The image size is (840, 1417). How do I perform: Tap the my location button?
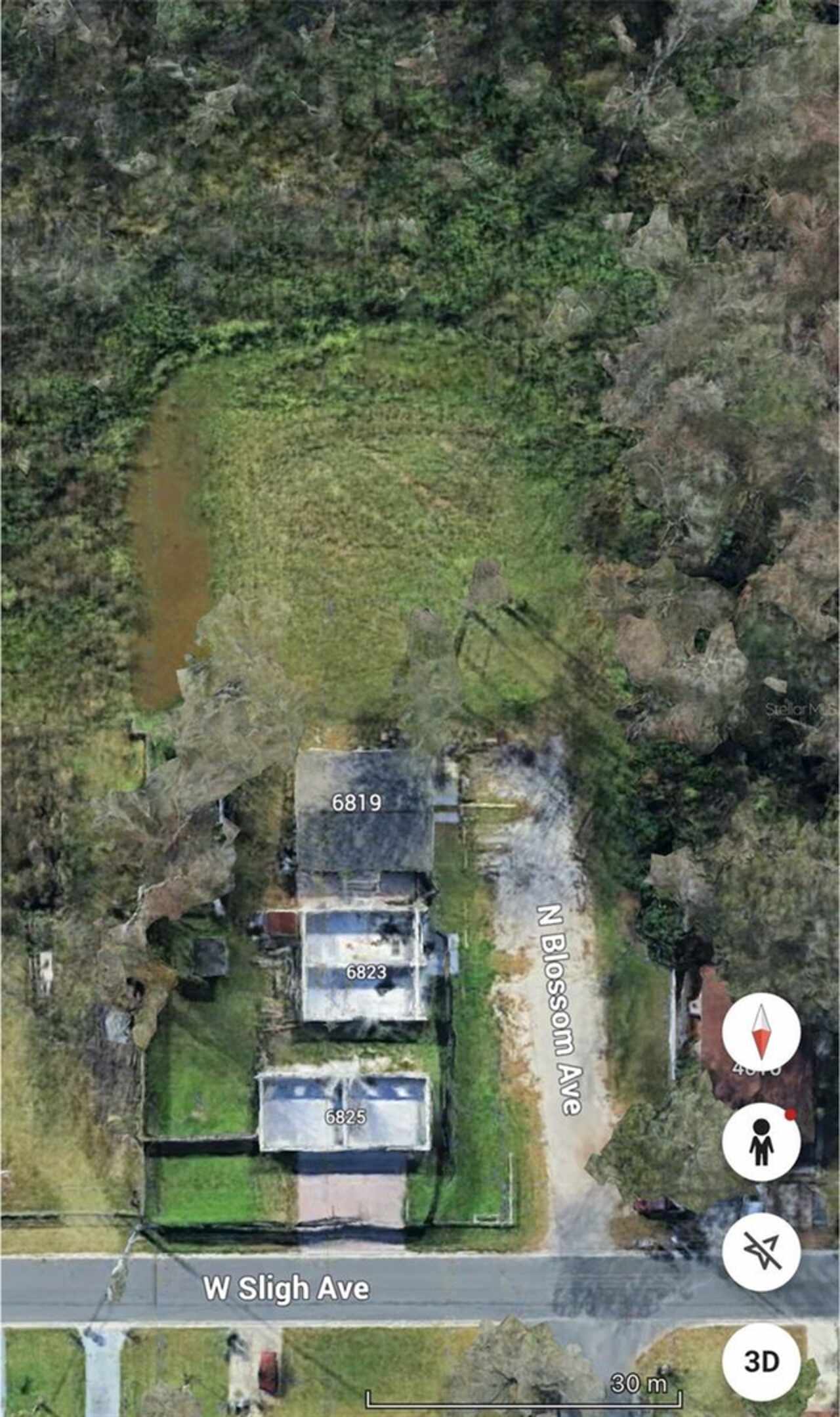[761, 1251]
